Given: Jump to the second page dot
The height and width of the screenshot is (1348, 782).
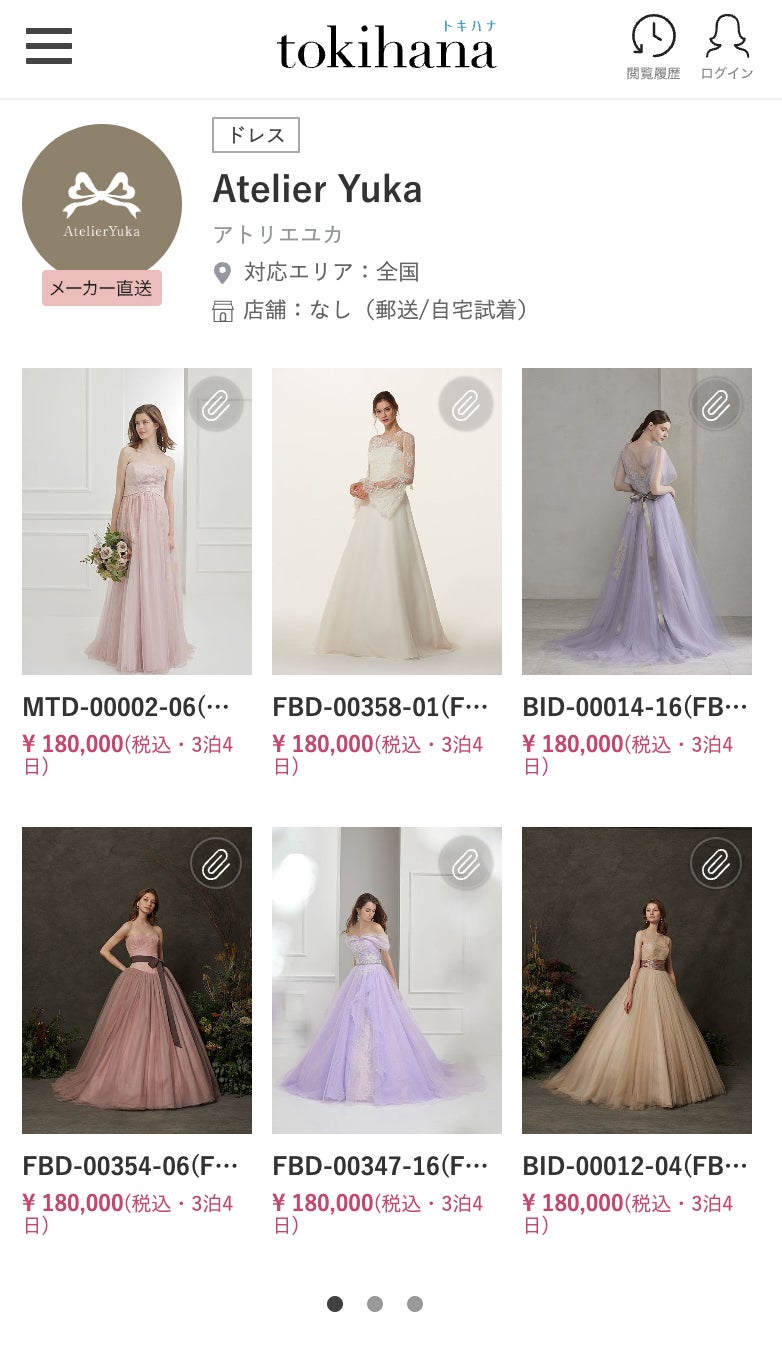Looking at the screenshot, I should pos(375,1304).
